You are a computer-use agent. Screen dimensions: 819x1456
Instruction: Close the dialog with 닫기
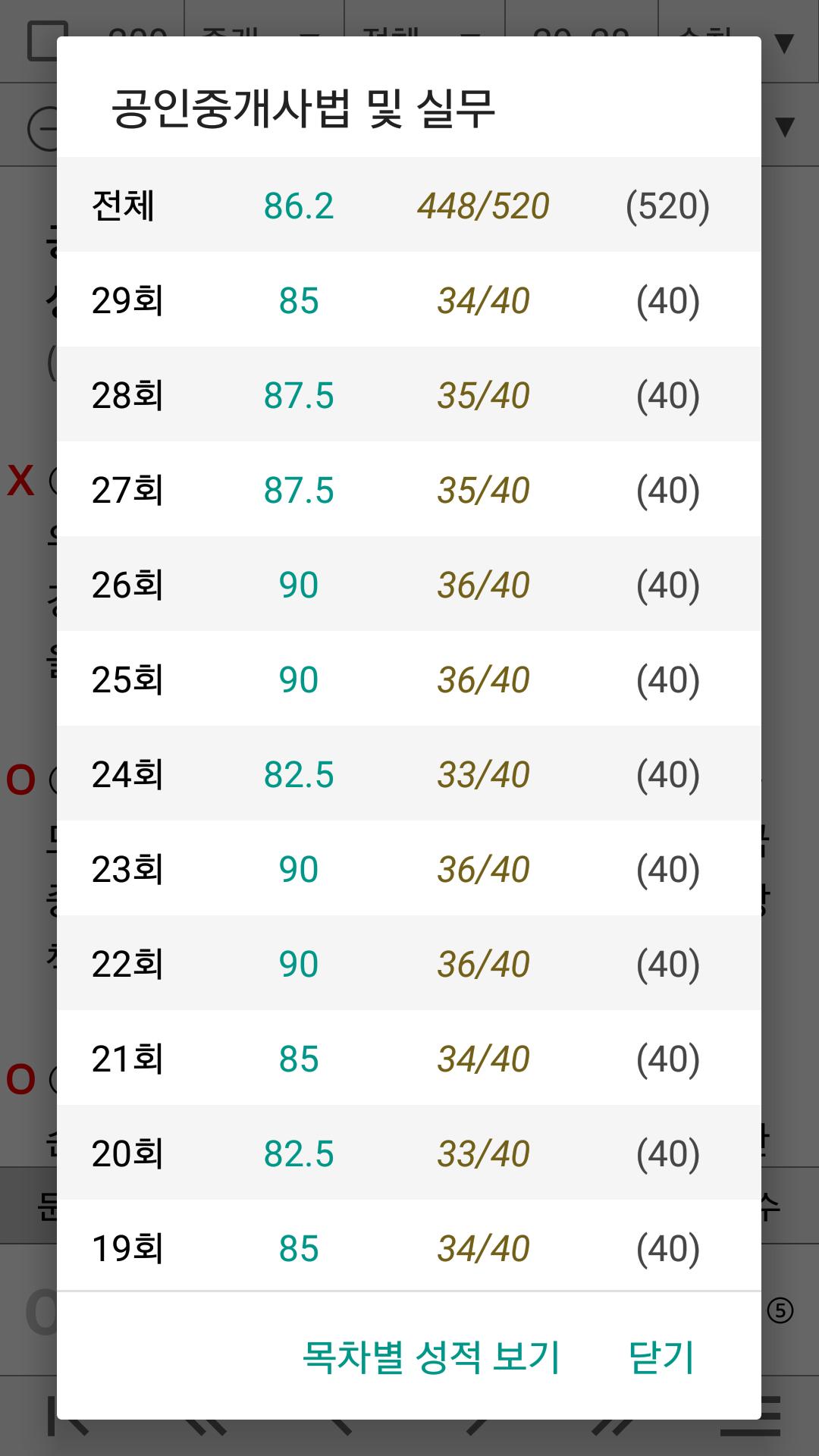pyautogui.click(x=661, y=1357)
